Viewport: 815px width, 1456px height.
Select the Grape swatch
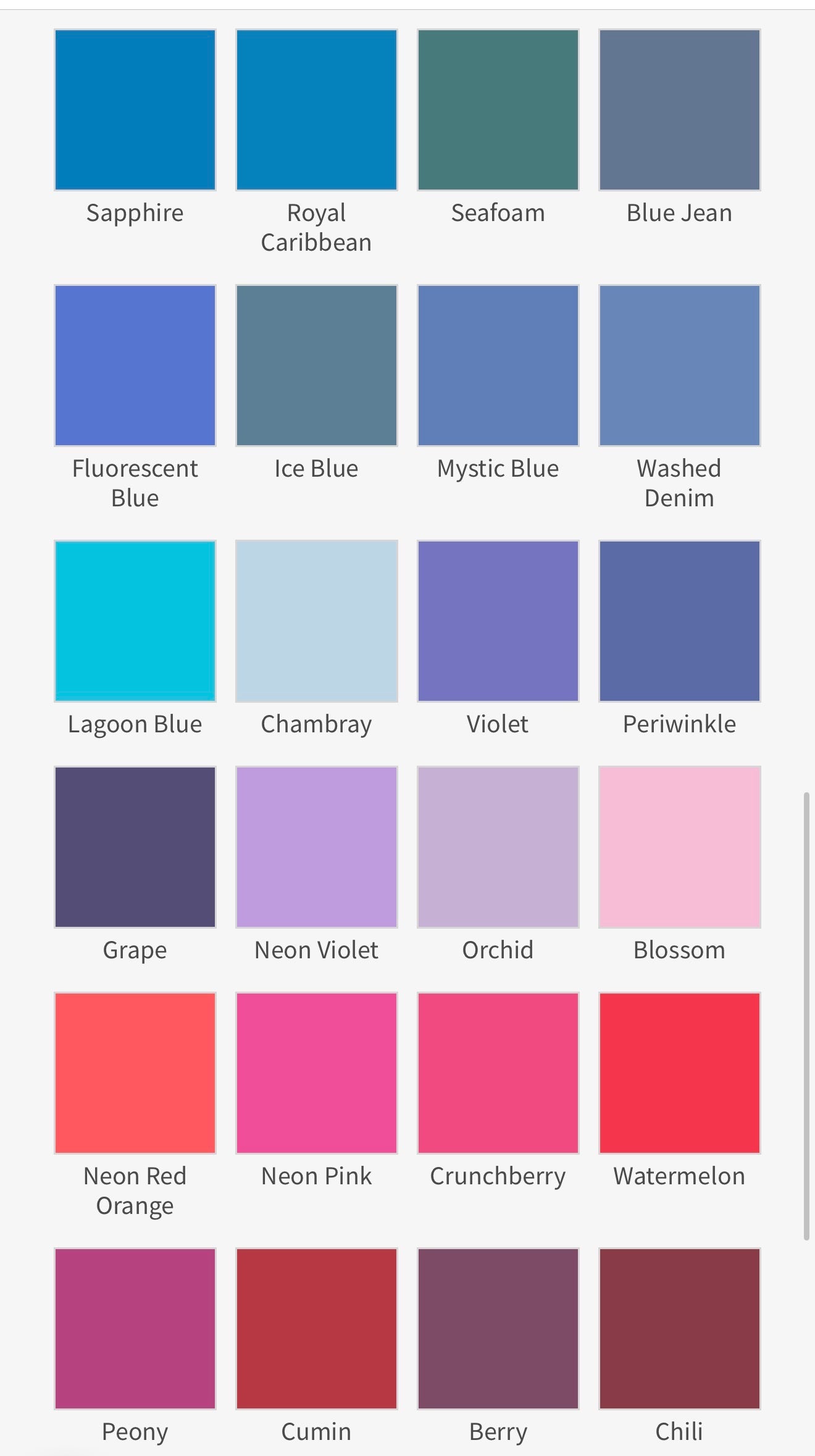135,847
